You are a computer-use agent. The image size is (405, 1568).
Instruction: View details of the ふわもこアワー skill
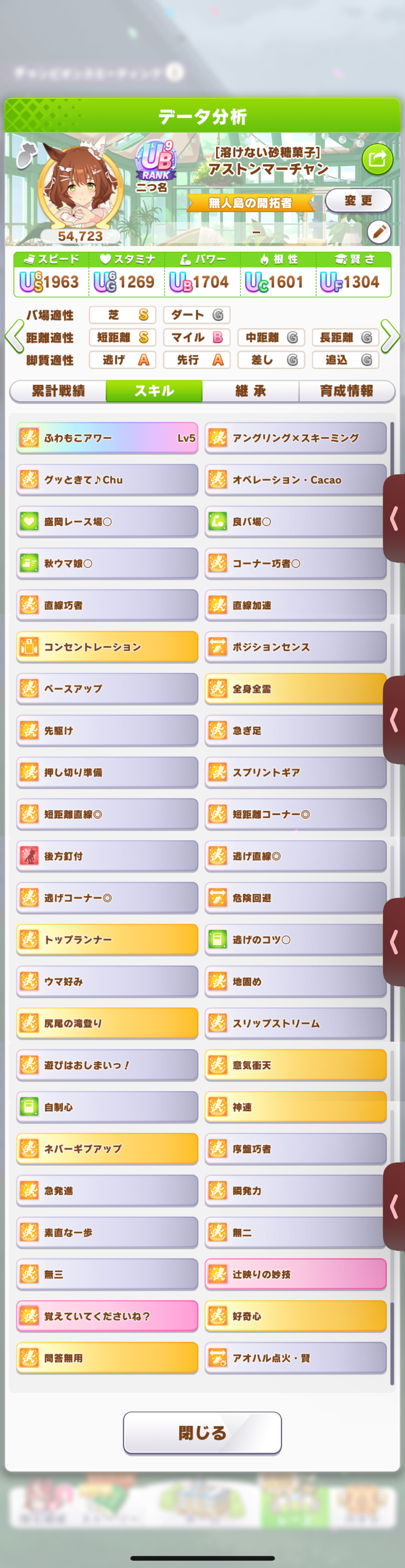click(x=107, y=438)
